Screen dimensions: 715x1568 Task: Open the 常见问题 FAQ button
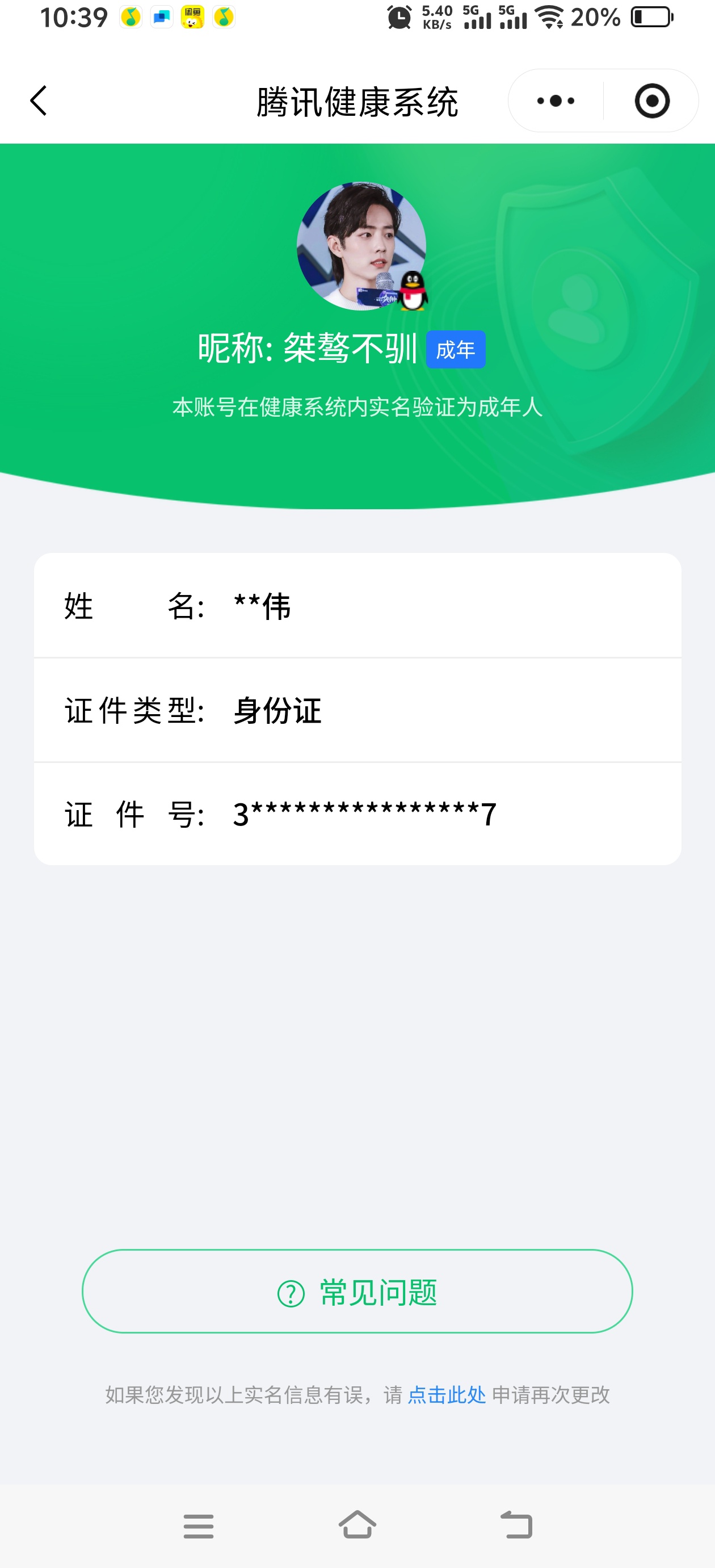[357, 1291]
